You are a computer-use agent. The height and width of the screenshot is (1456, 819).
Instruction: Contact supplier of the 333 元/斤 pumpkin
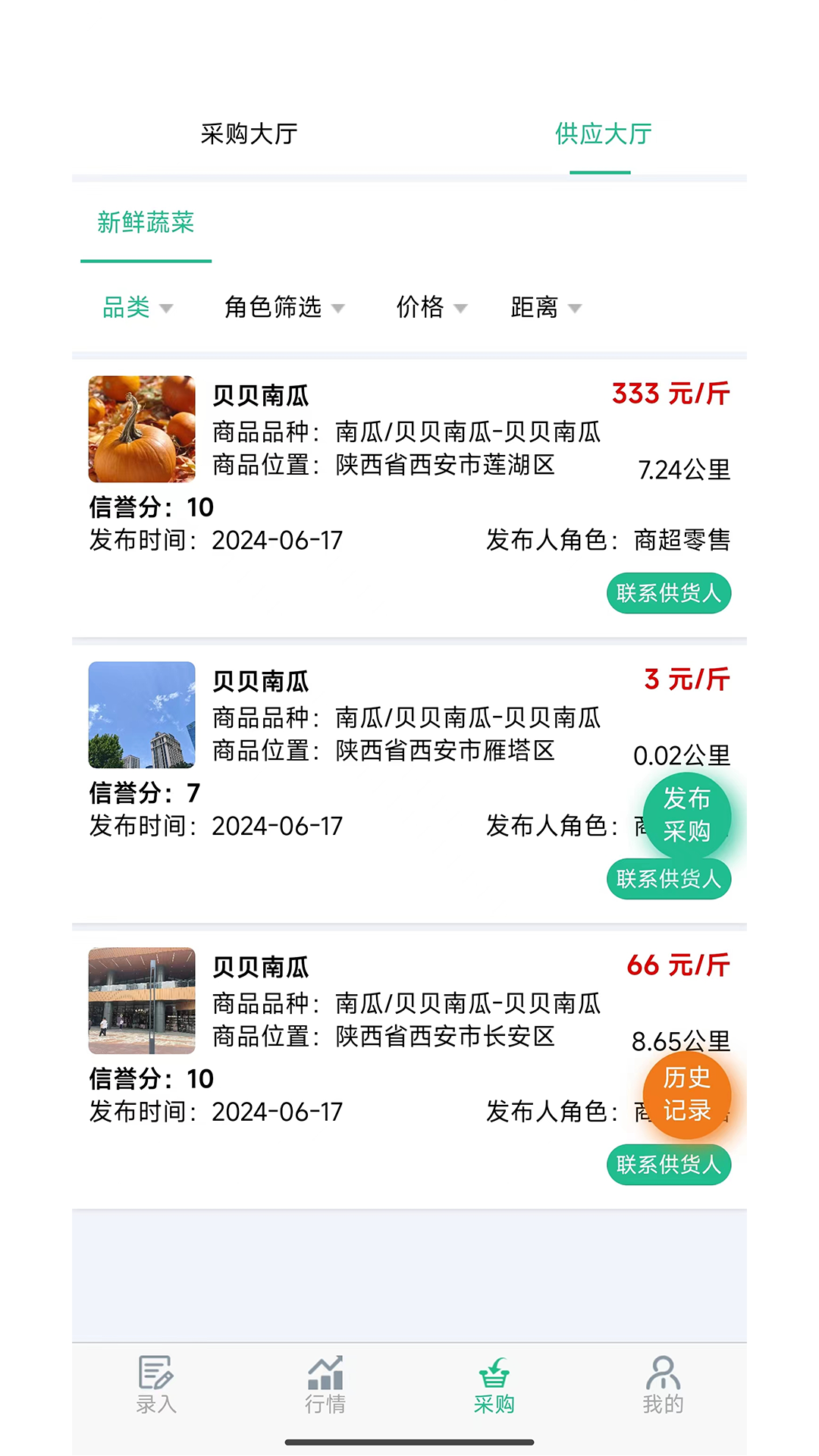(668, 593)
